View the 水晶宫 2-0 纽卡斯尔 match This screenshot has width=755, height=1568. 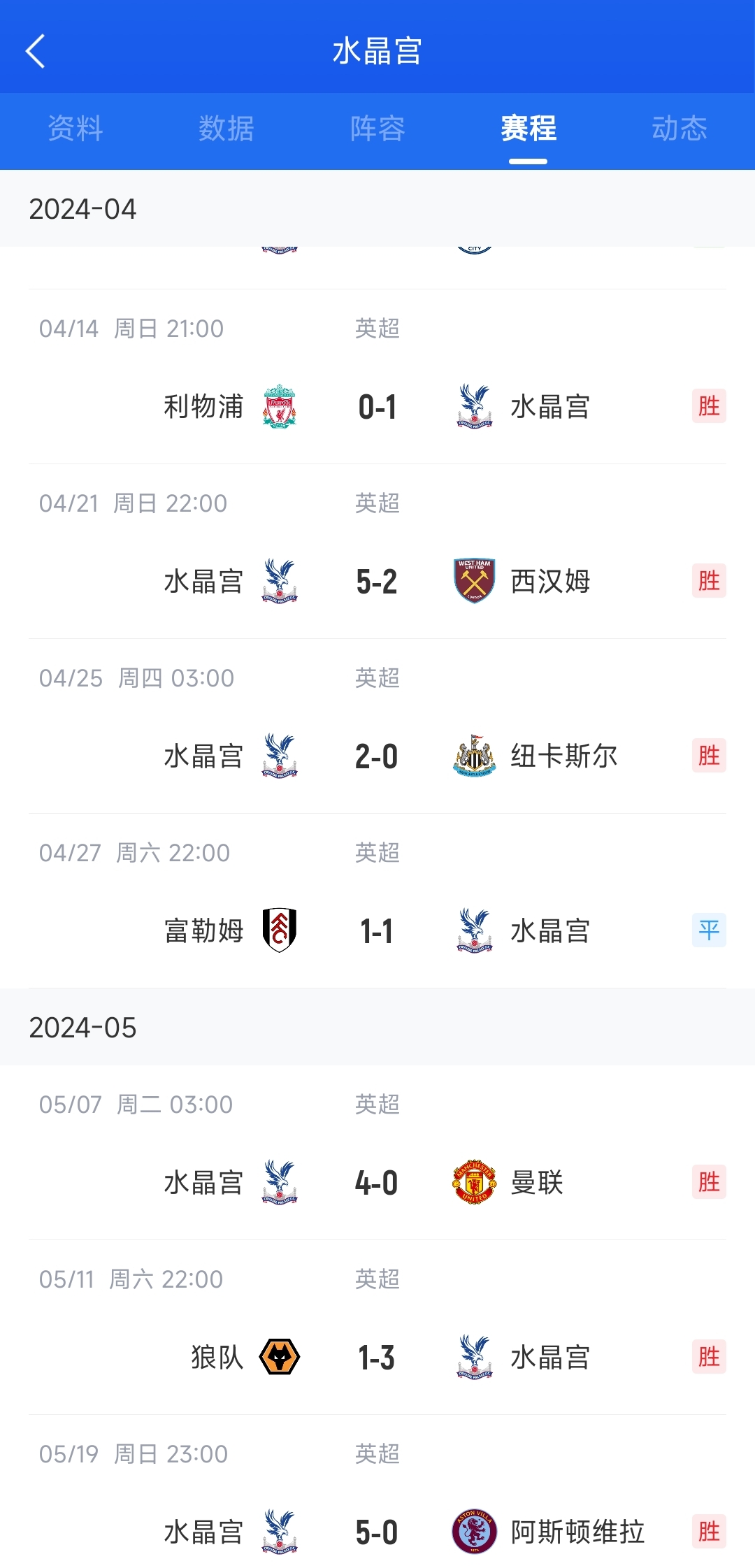point(377,726)
